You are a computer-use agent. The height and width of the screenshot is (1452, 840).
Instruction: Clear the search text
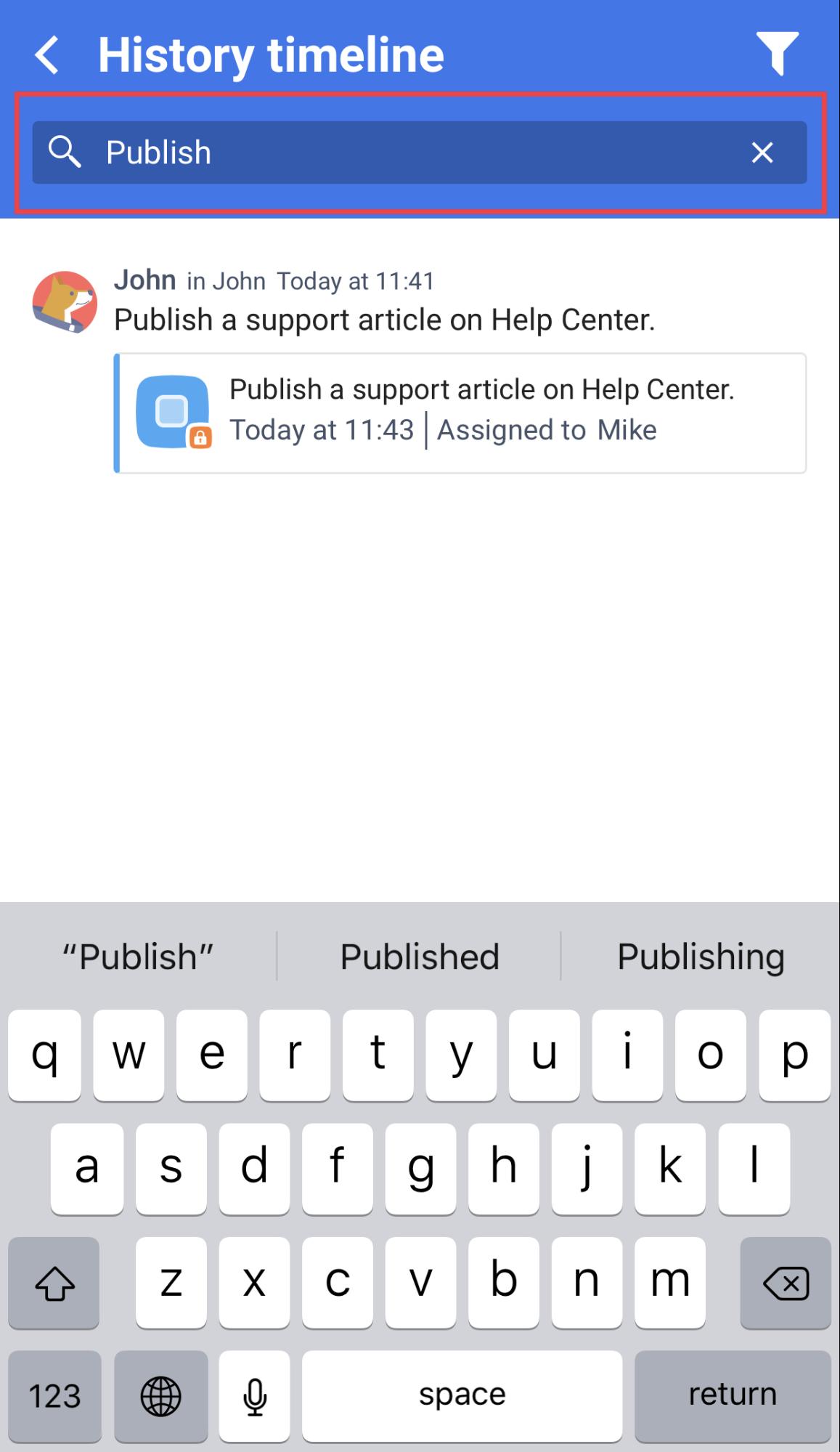(x=762, y=153)
